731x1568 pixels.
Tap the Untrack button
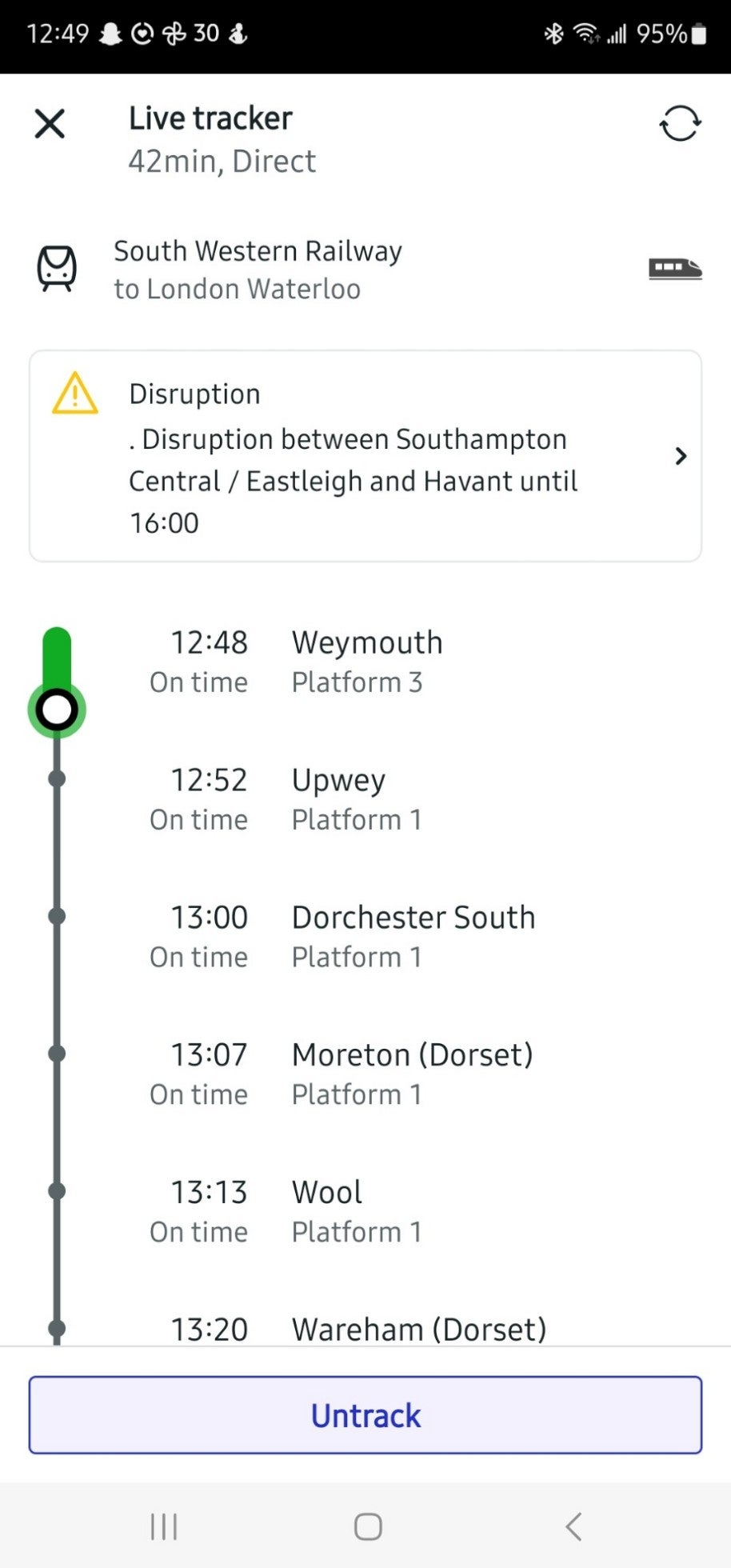click(x=365, y=1414)
